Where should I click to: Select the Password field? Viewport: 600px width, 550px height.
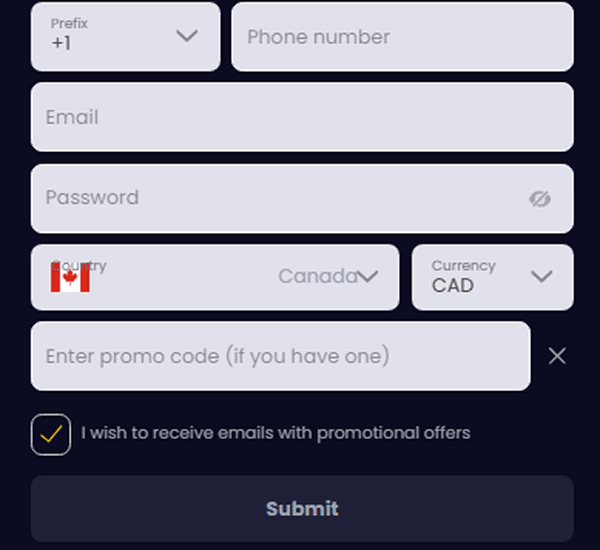[280, 198]
